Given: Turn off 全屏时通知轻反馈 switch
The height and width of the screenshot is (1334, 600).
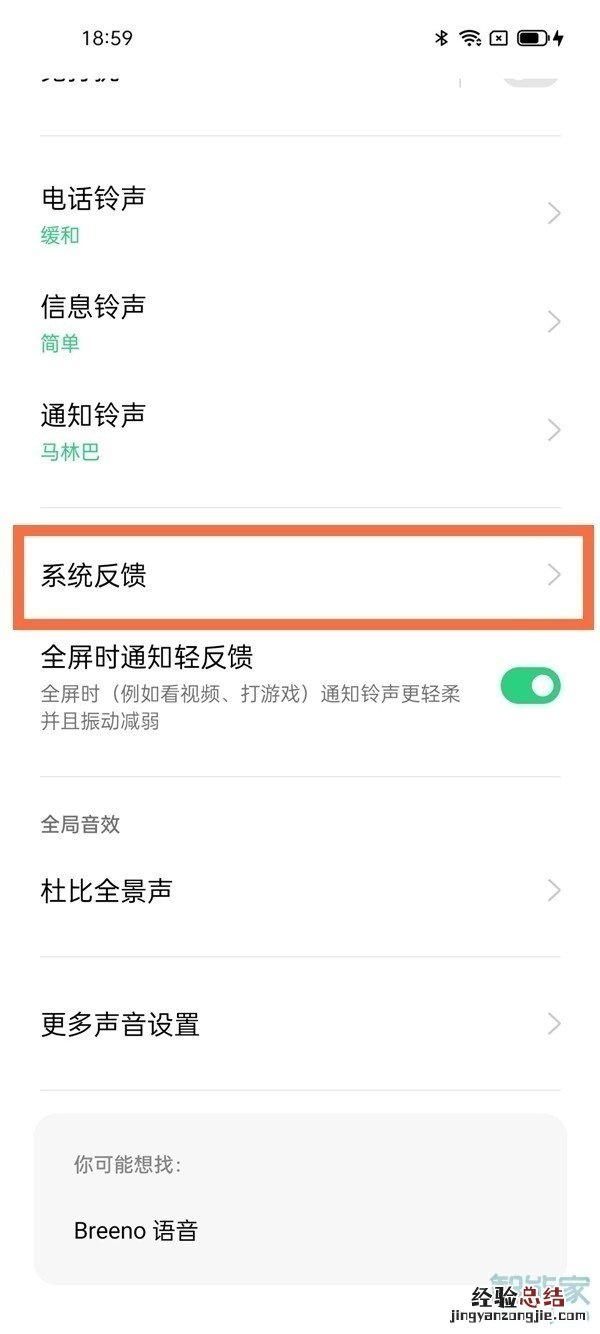Looking at the screenshot, I should (530, 686).
